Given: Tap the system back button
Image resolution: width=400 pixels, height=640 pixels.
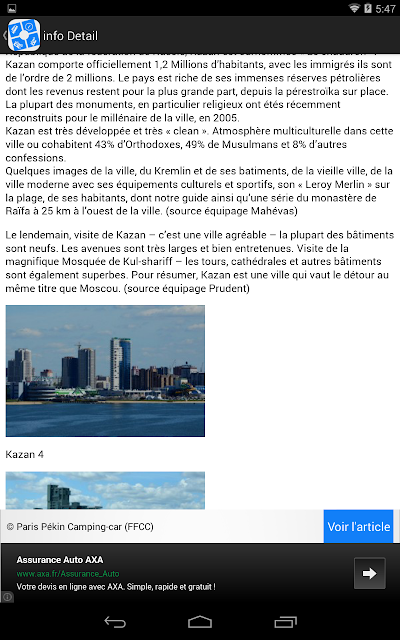Looking at the screenshot, I should click(x=115, y=622).
